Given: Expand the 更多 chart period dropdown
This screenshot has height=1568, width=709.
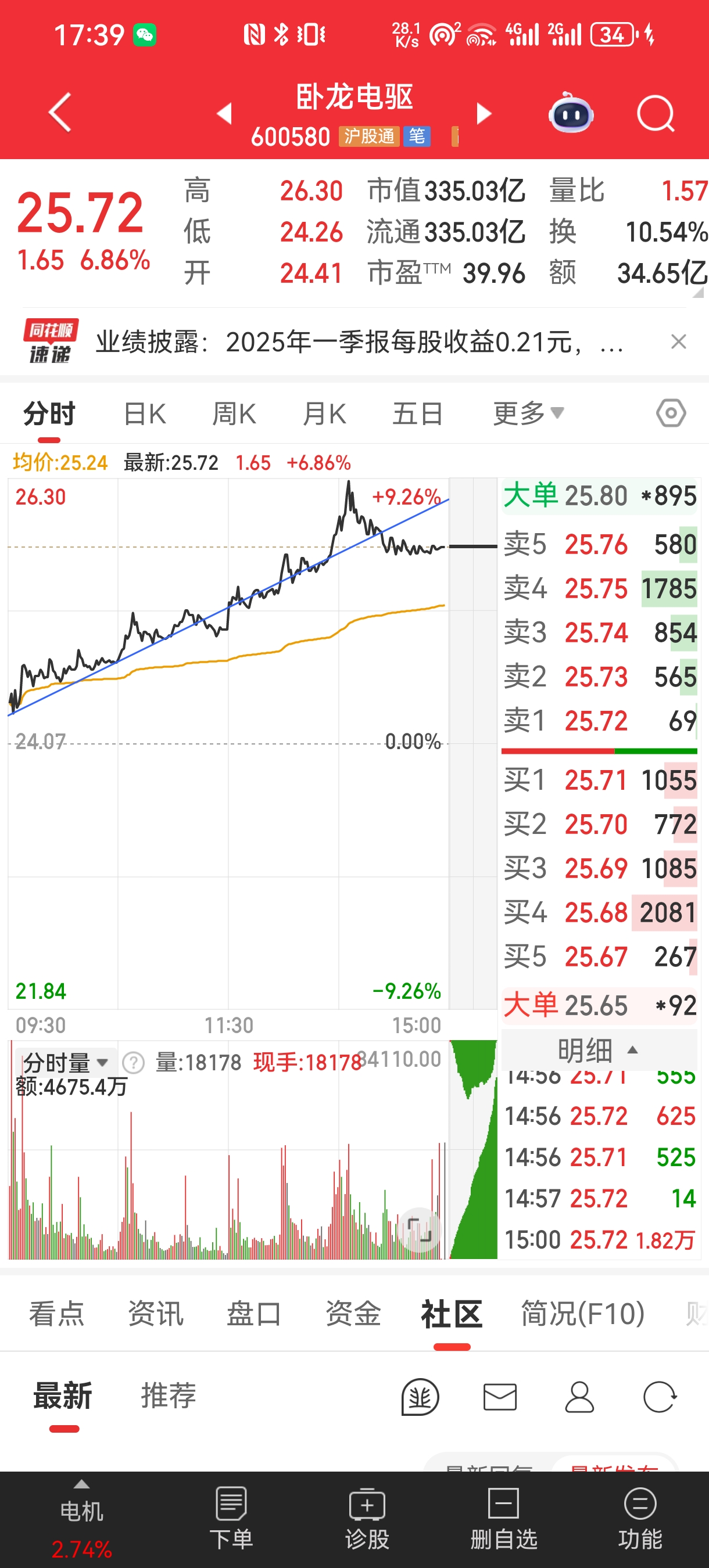Looking at the screenshot, I should tap(528, 414).
